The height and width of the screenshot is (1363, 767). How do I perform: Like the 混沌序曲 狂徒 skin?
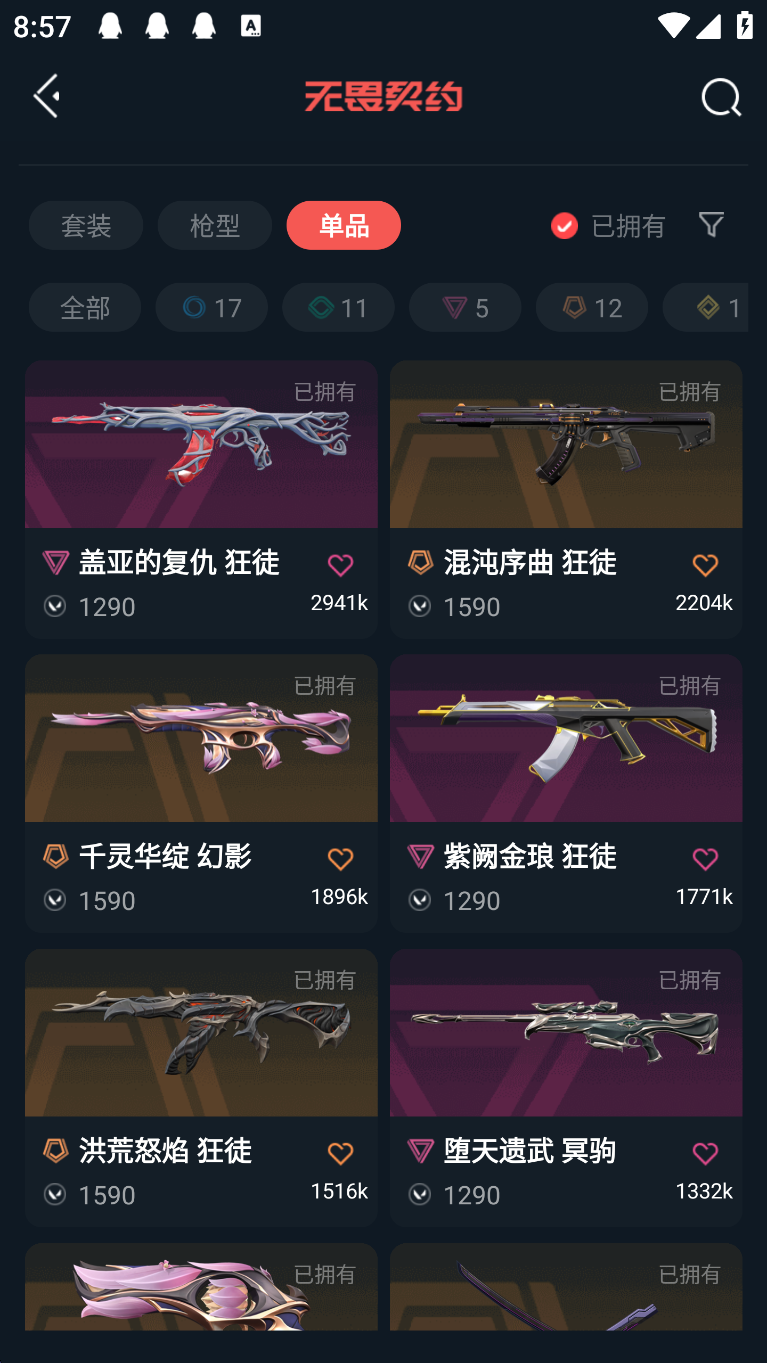pos(705,566)
